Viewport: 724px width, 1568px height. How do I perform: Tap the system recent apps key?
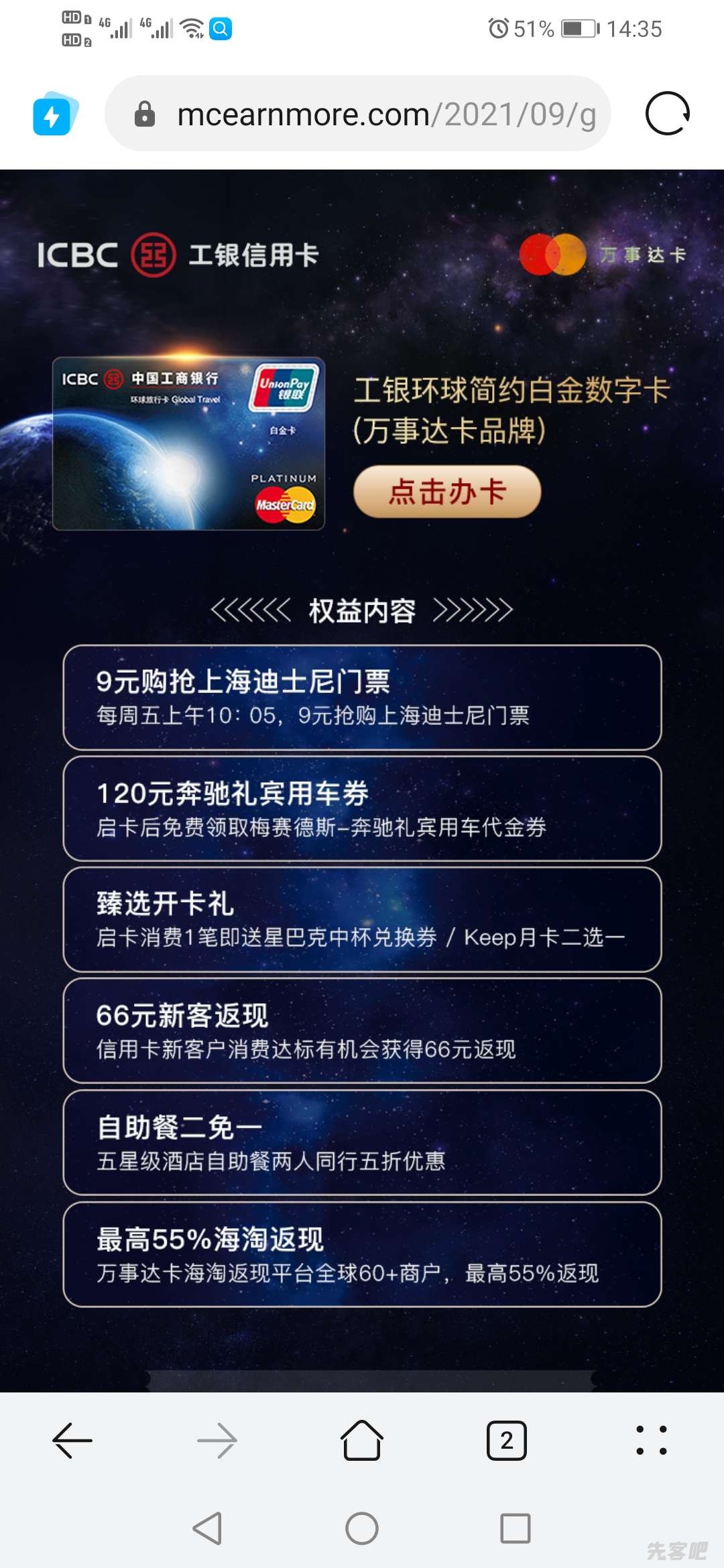coord(516,1528)
